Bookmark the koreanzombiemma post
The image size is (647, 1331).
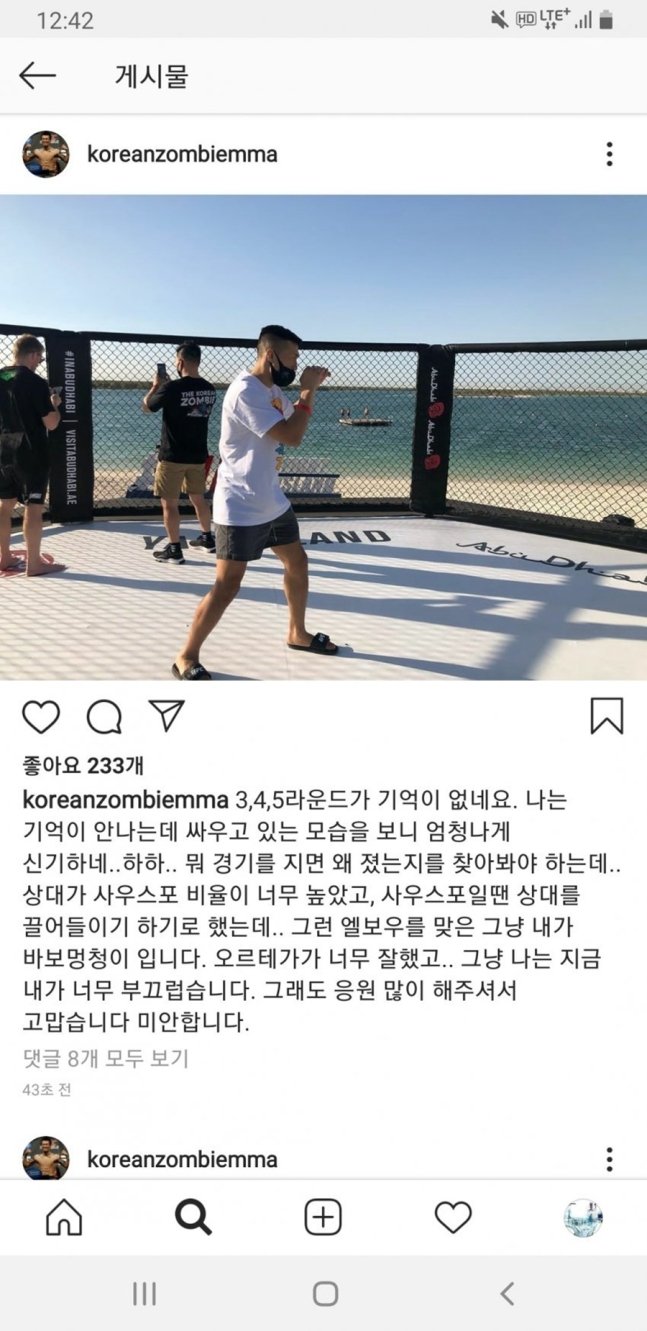click(x=606, y=716)
